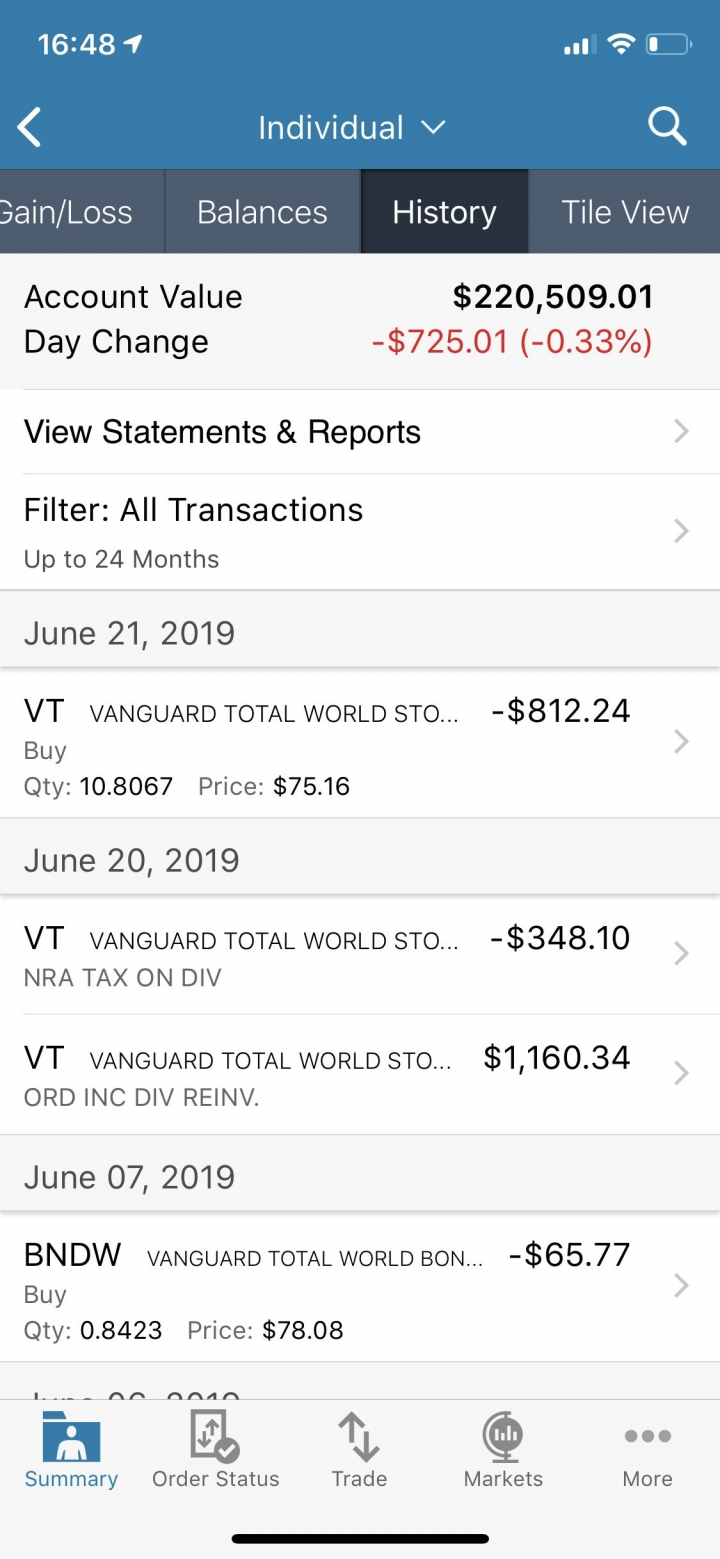Viewport: 720px width, 1559px height.
Task: Go to Summary in bottom bar
Action: tap(71, 1450)
